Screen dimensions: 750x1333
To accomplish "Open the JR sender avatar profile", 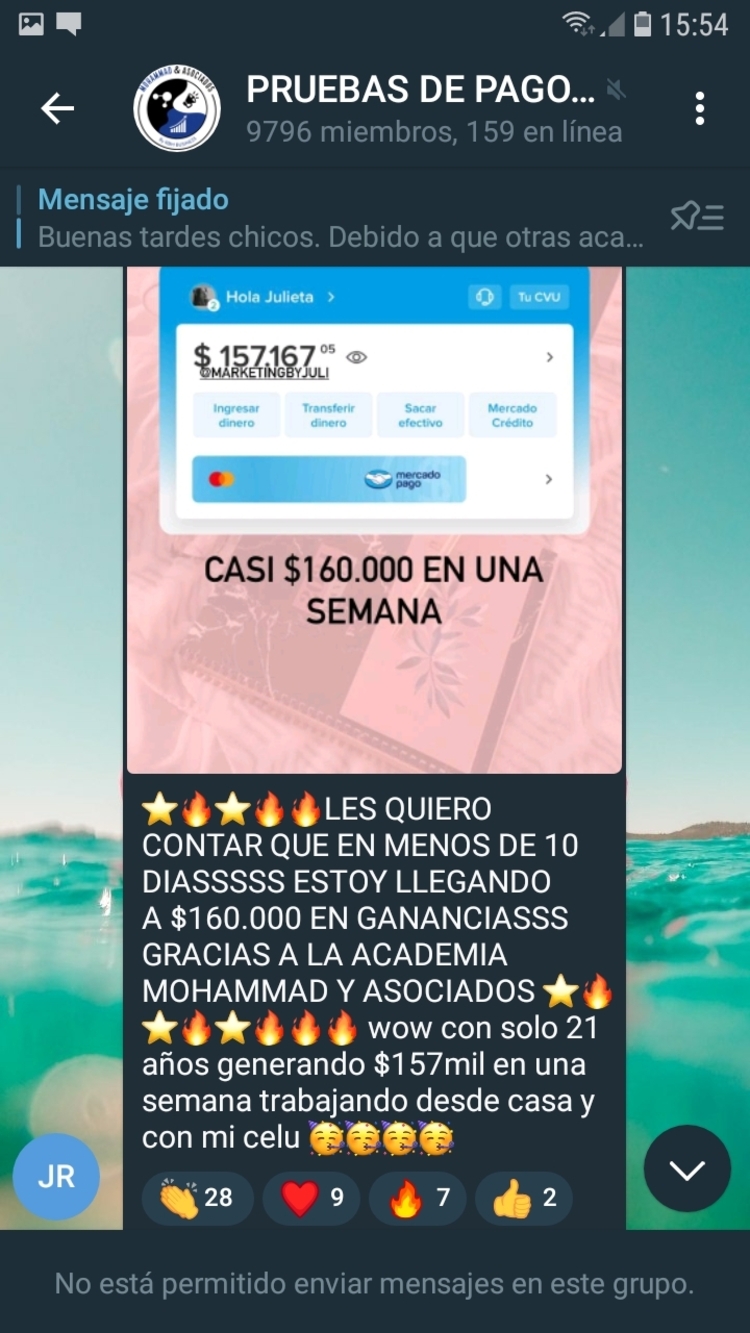I will coord(56,1177).
